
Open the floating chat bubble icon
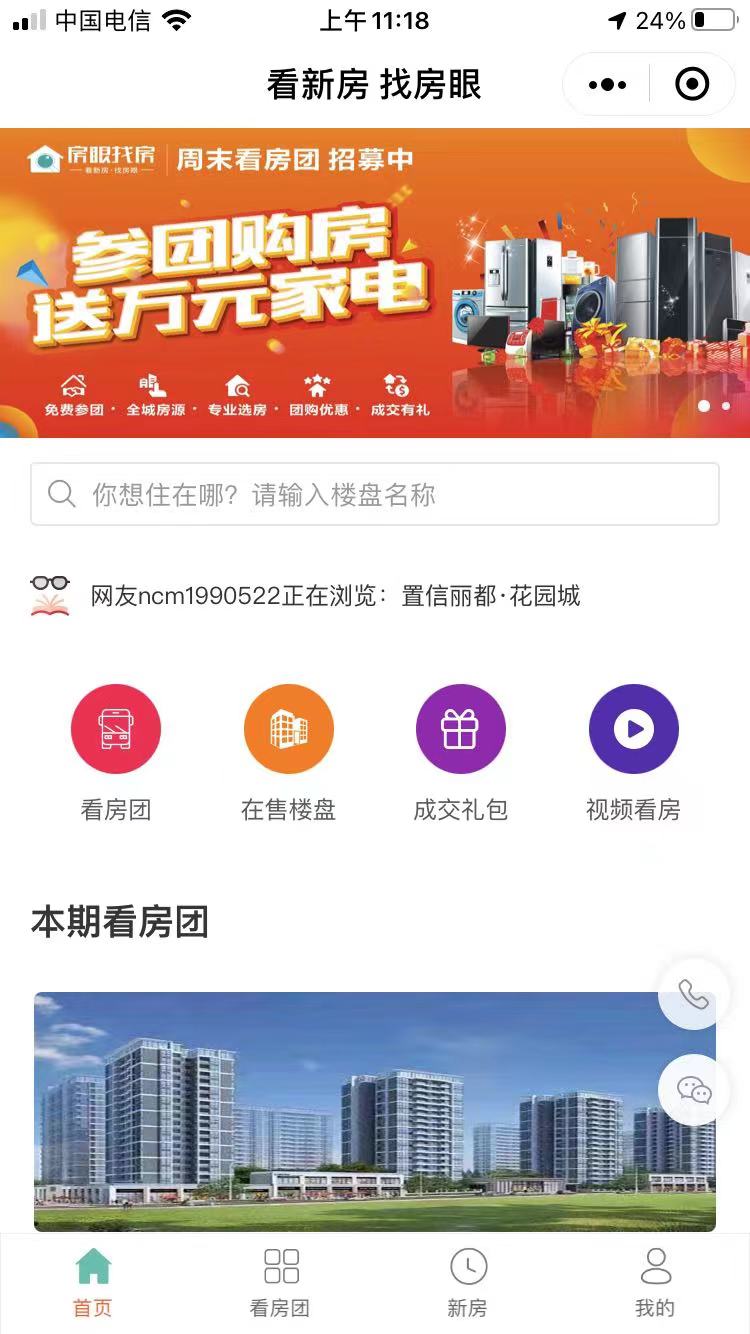point(691,1091)
